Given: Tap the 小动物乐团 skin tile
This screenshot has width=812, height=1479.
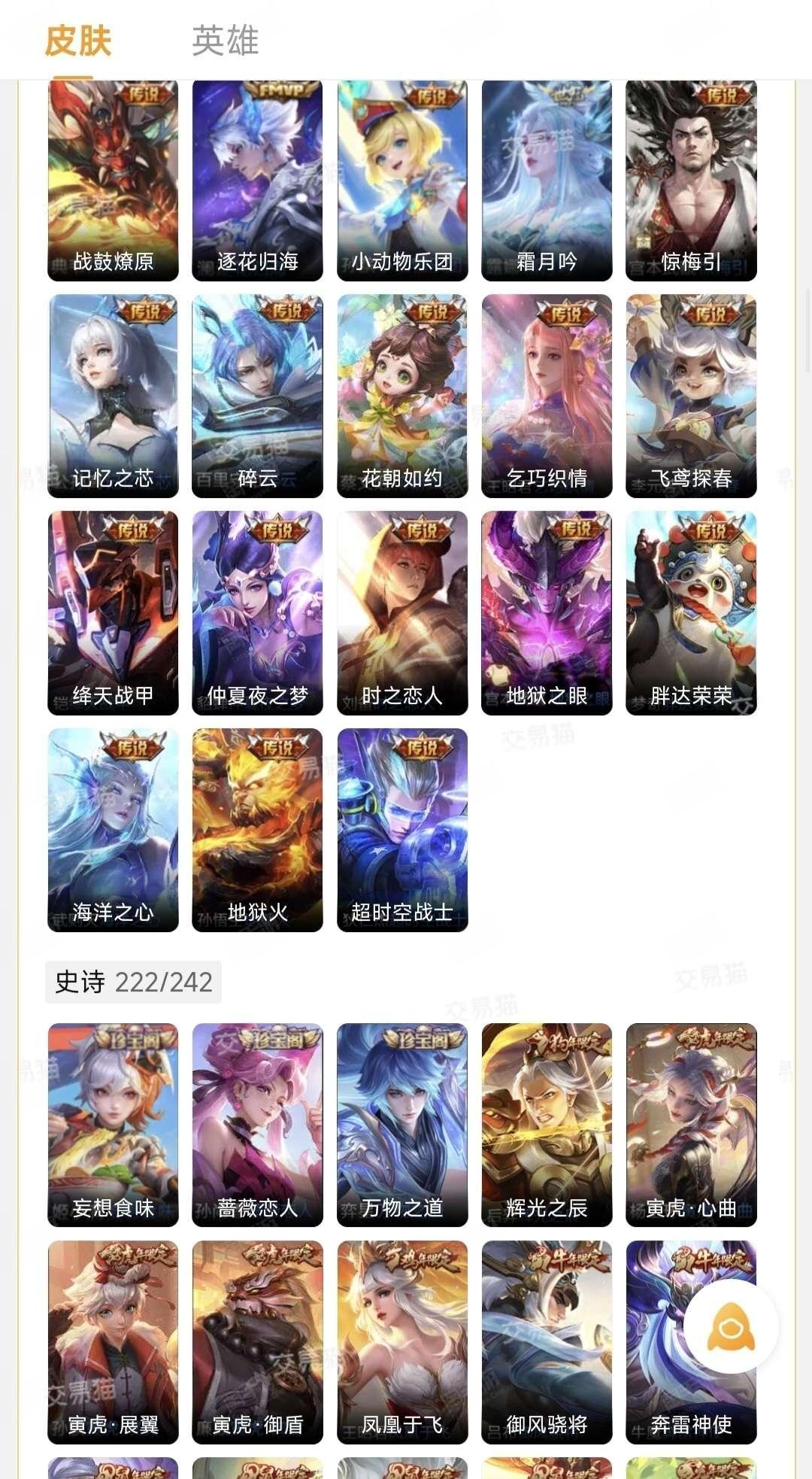Looking at the screenshot, I should [402, 181].
